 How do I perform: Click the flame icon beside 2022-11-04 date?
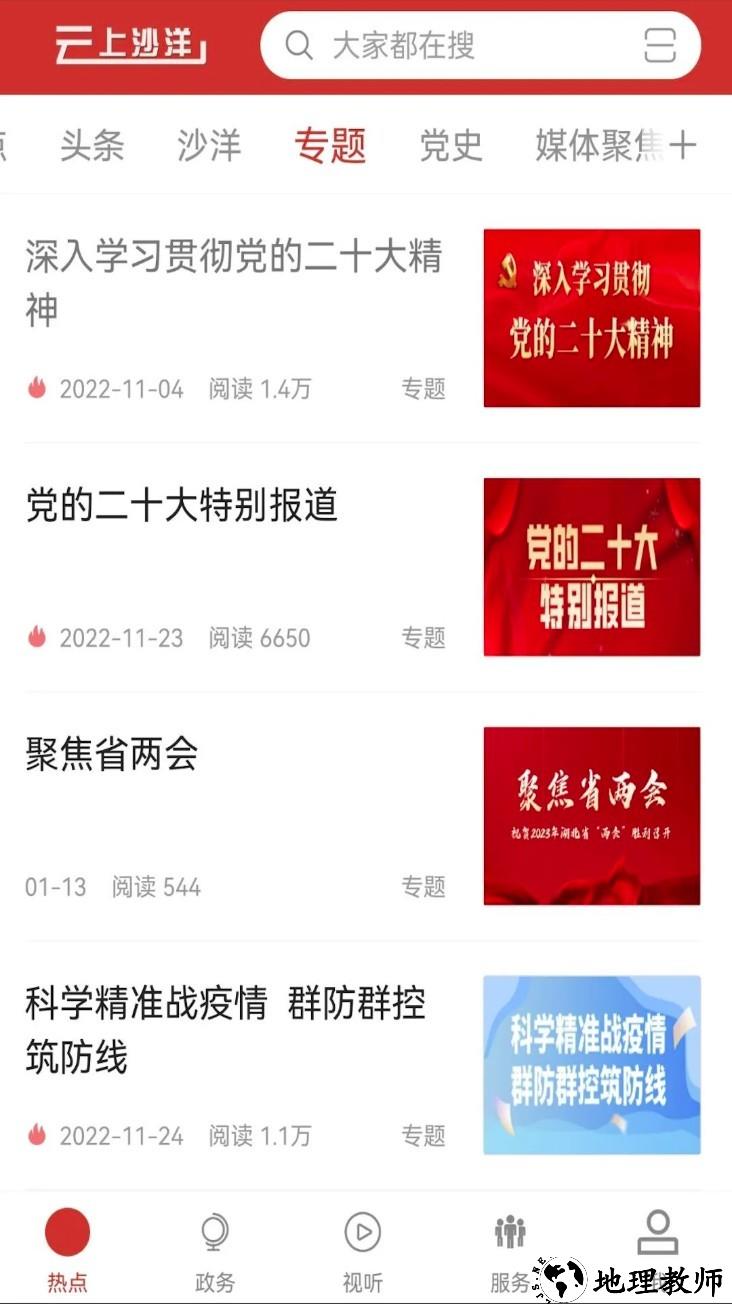tap(37, 389)
